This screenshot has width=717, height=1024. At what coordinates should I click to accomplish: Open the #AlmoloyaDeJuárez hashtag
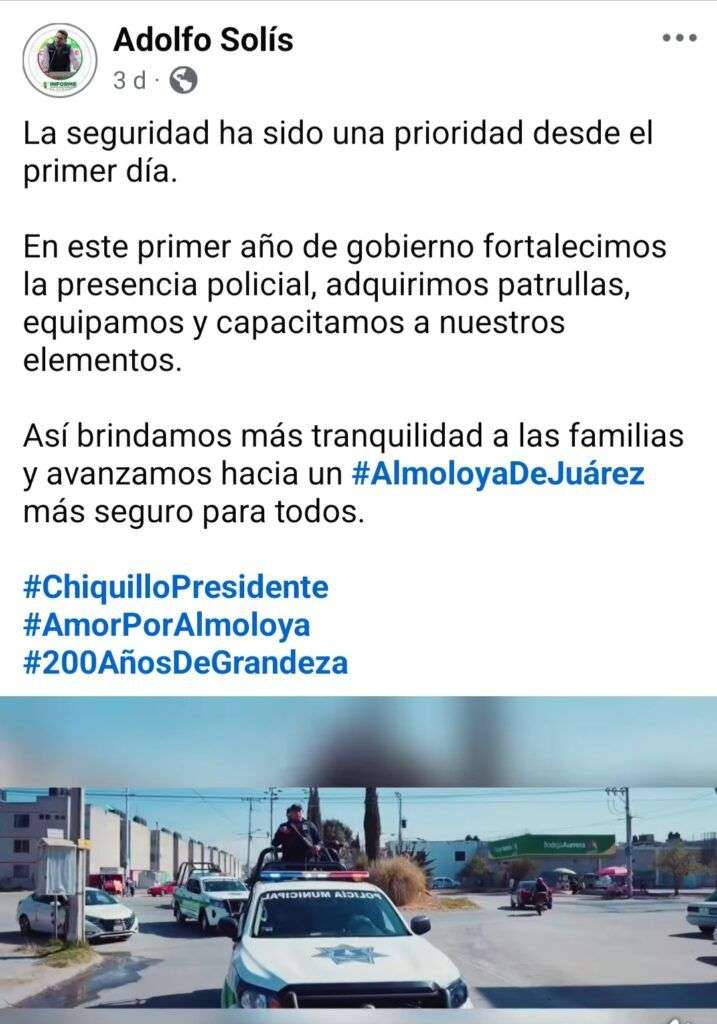498,473
